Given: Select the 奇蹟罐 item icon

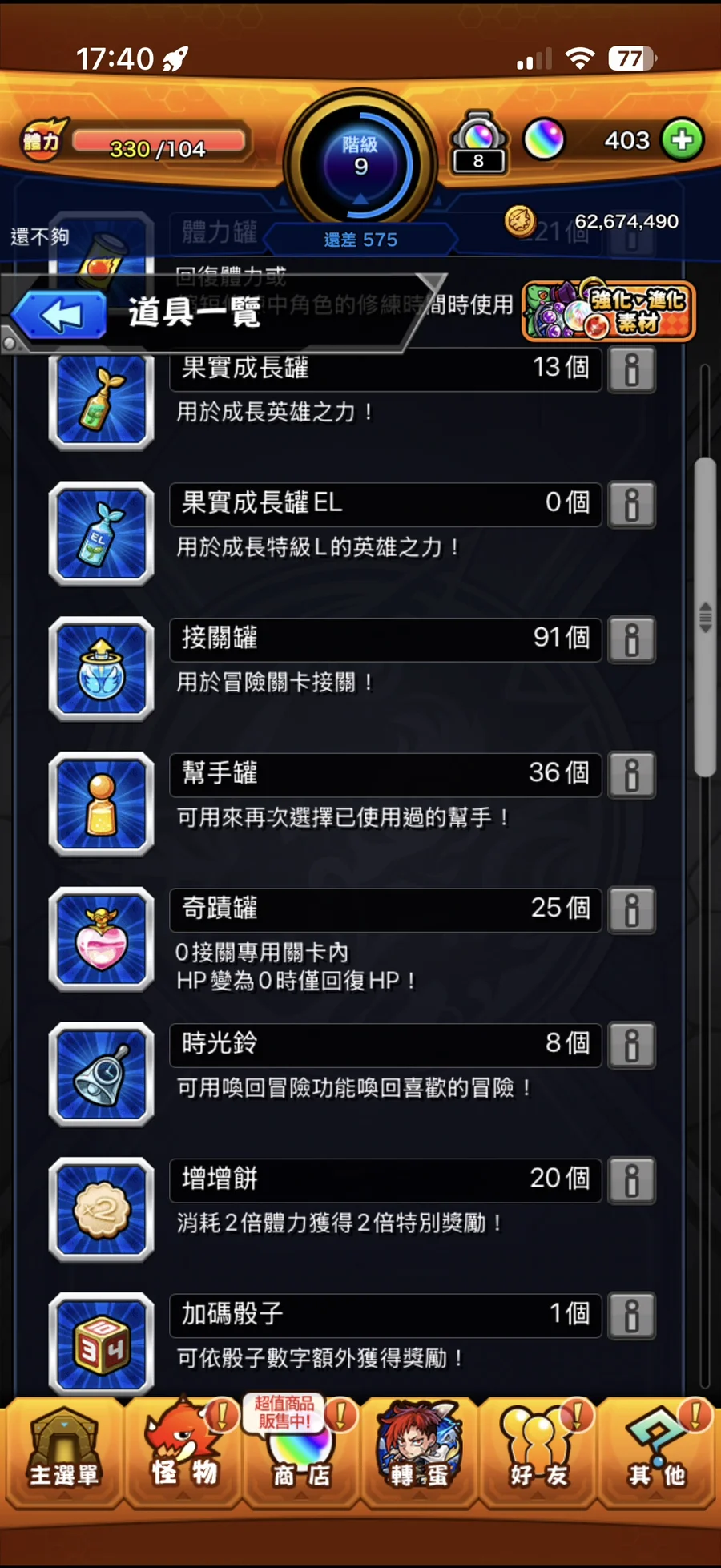Looking at the screenshot, I should 102,939.
